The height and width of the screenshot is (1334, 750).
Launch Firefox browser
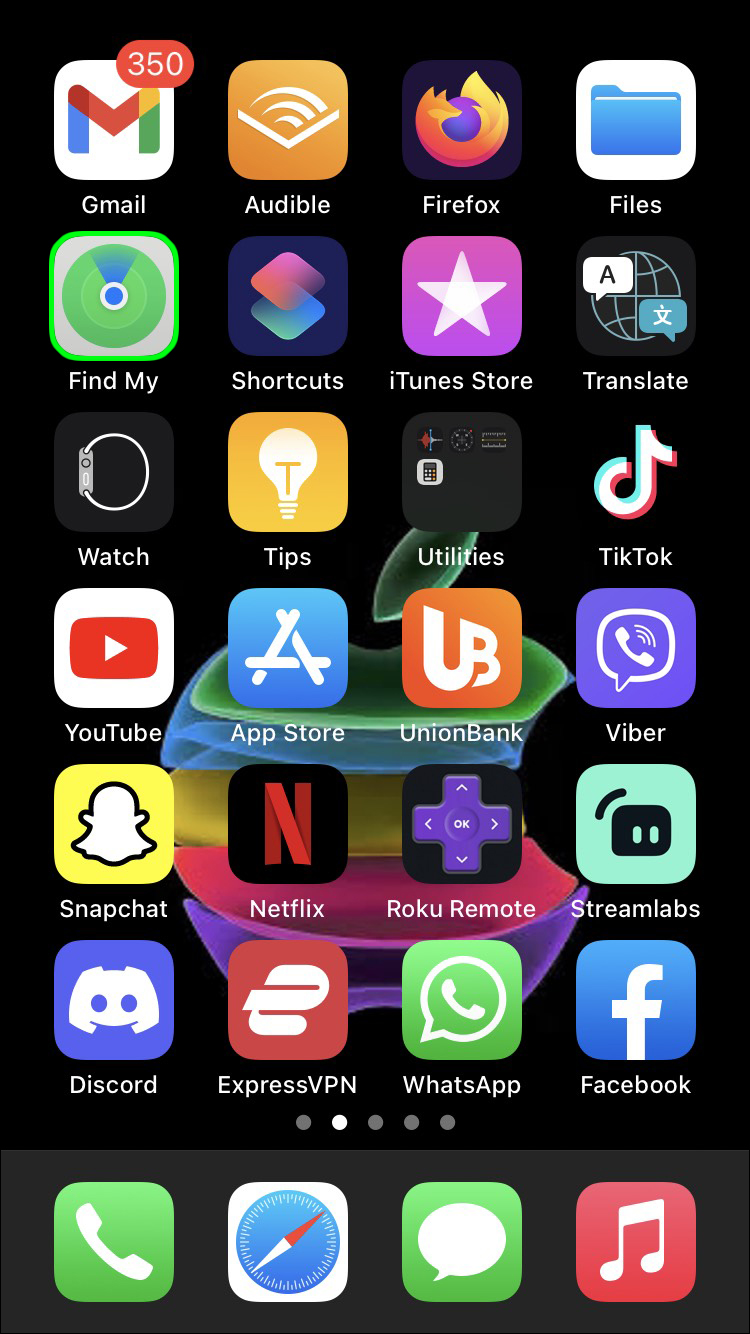(461, 120)
